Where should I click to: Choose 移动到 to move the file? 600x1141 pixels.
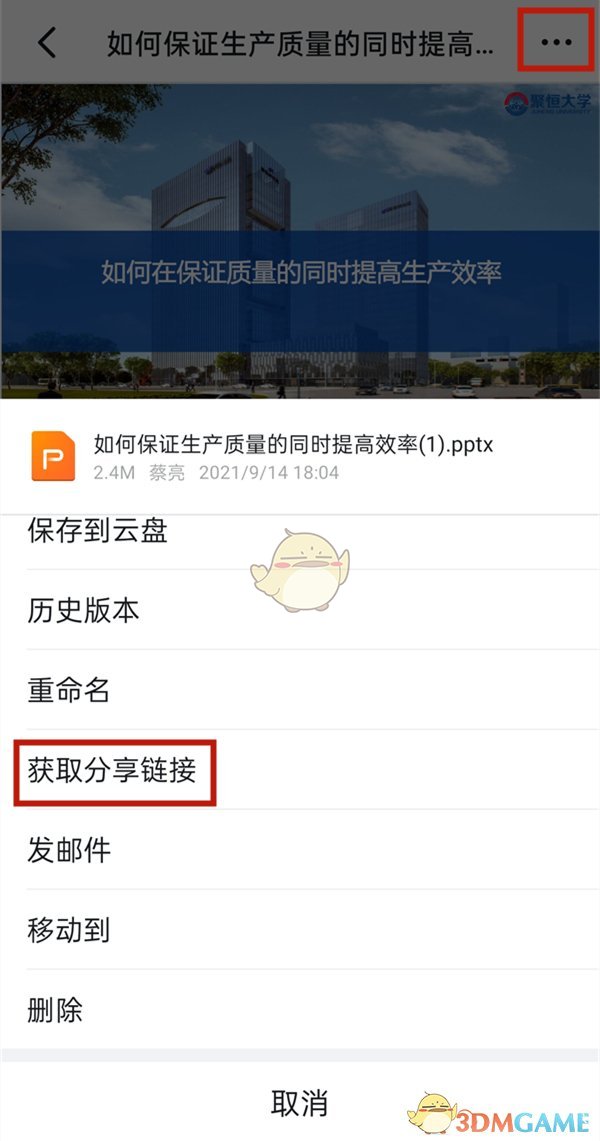pyautogui.click(x=69, y=931)
